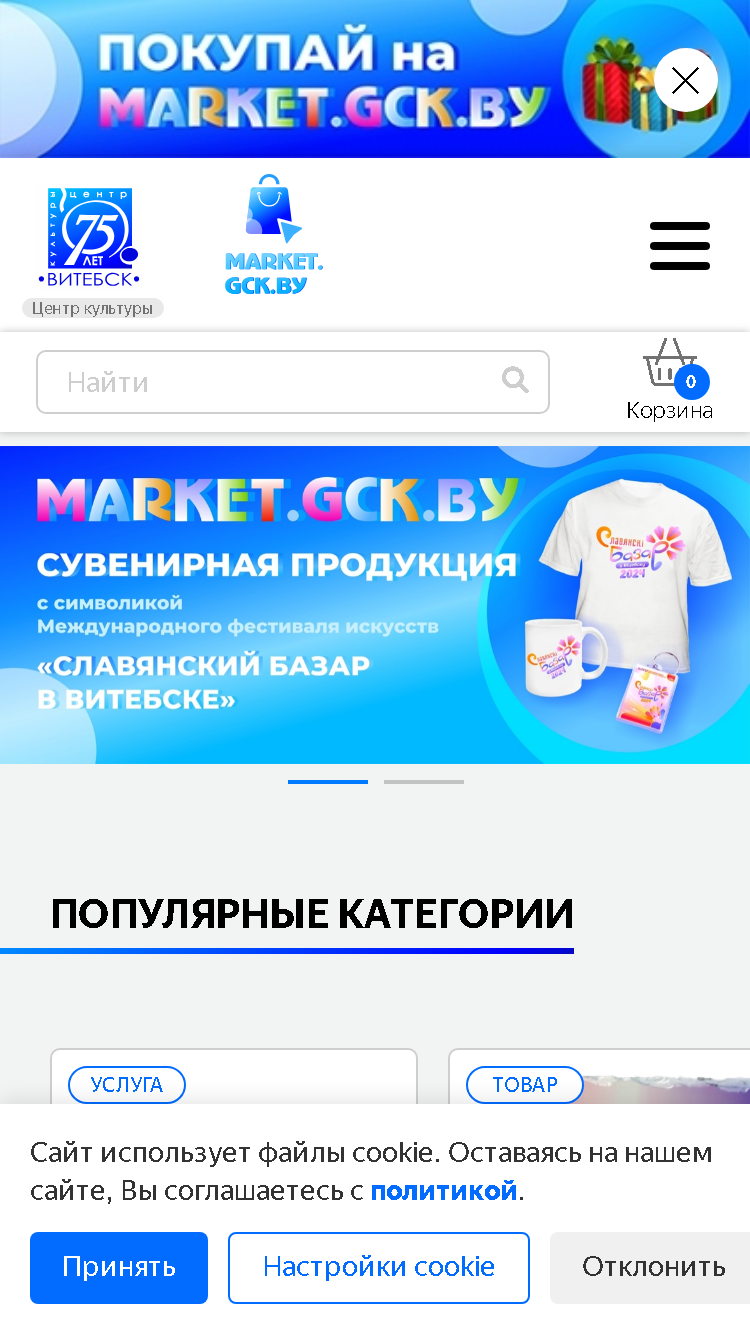The image size is (750, 1334).
Task: Decline cookies with Отклонить
Action: 652,1268
